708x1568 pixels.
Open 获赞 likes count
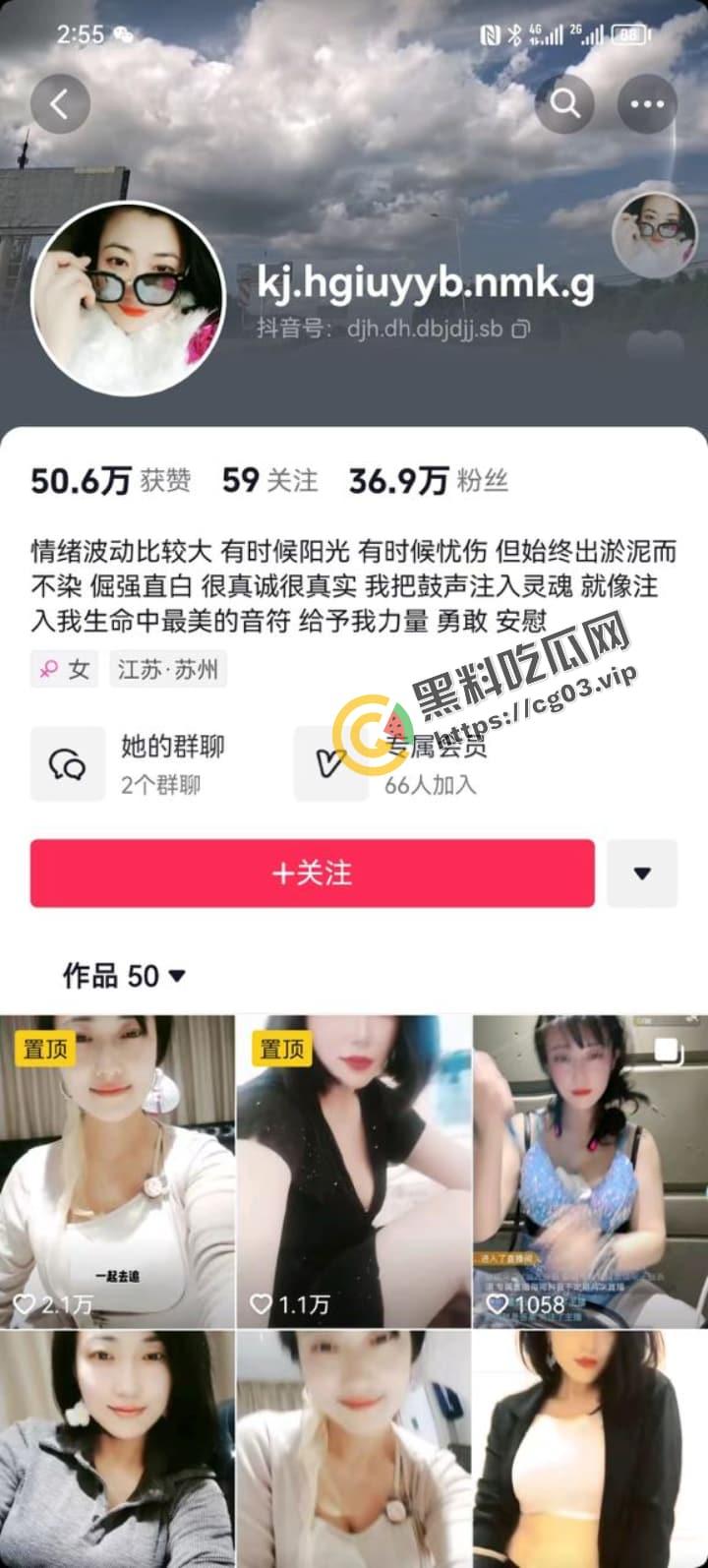point(110,480)
